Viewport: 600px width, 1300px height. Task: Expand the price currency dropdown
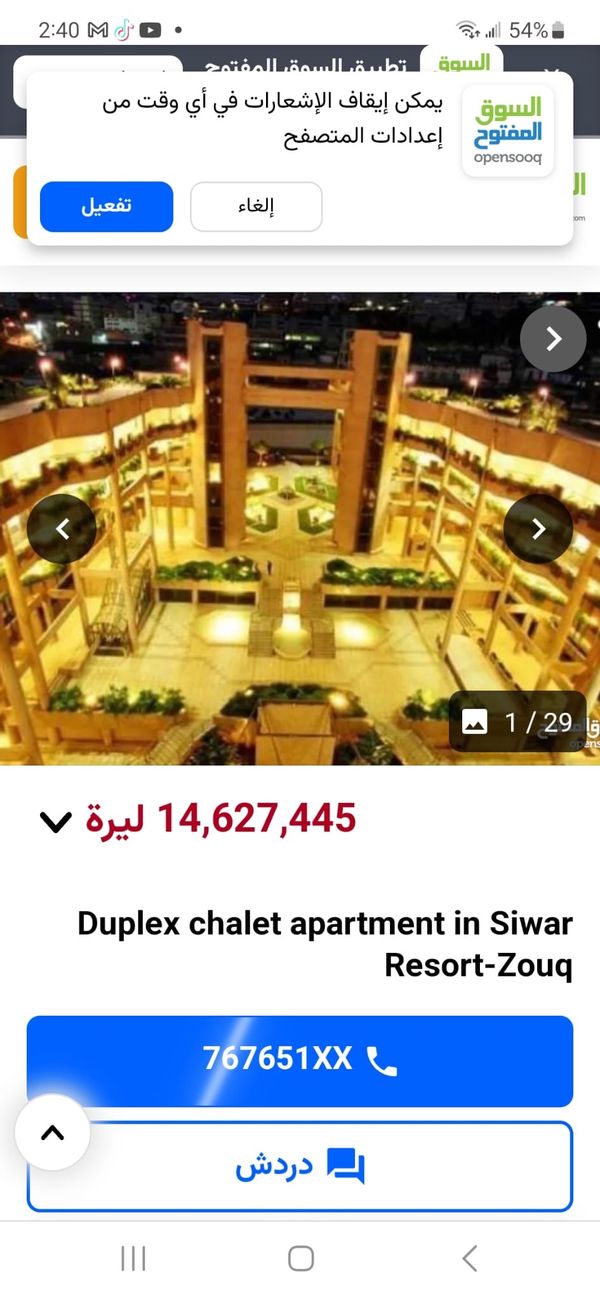(56, 821)
